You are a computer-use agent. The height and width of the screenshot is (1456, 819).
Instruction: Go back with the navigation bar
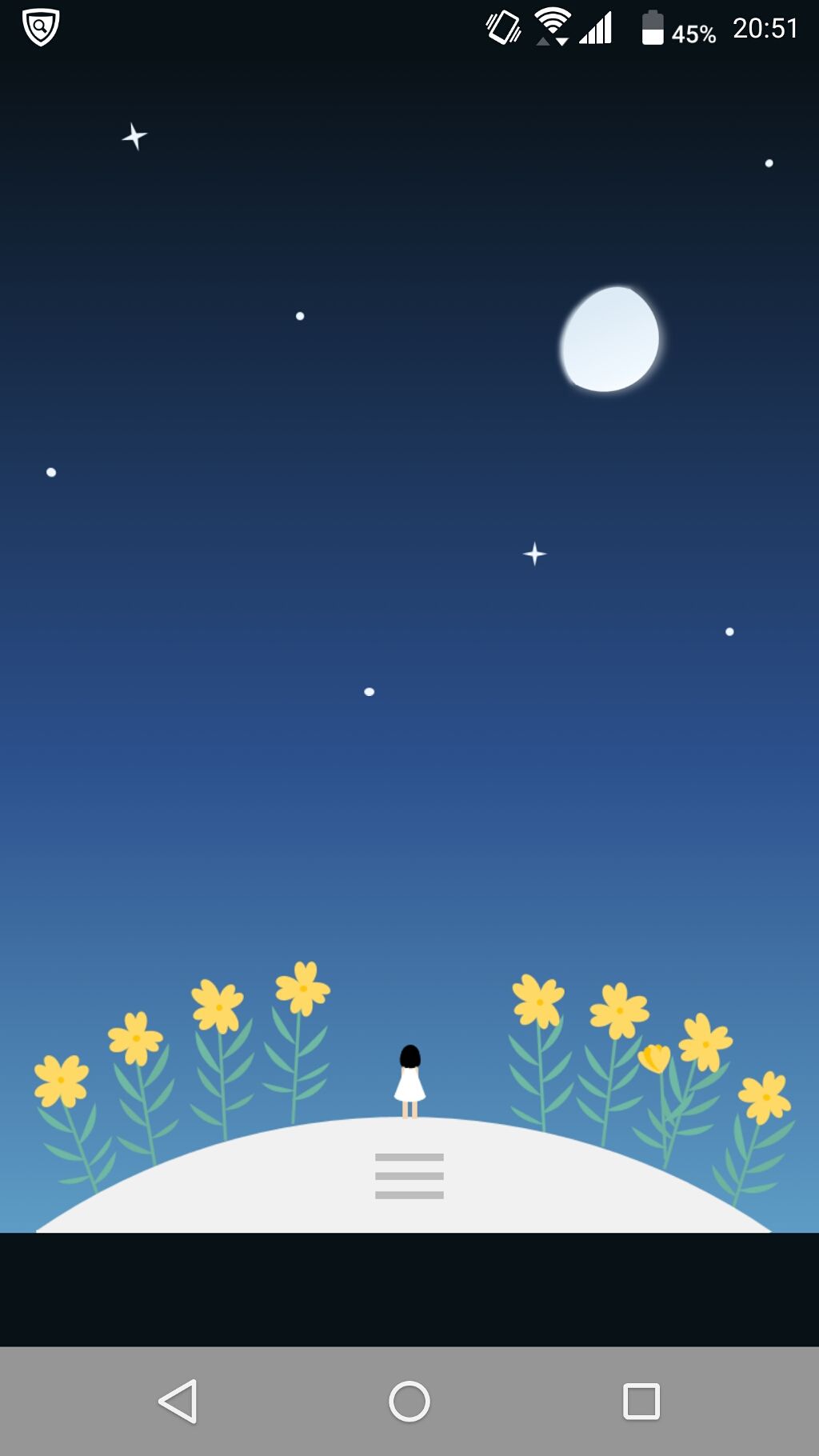[178, 1401]
